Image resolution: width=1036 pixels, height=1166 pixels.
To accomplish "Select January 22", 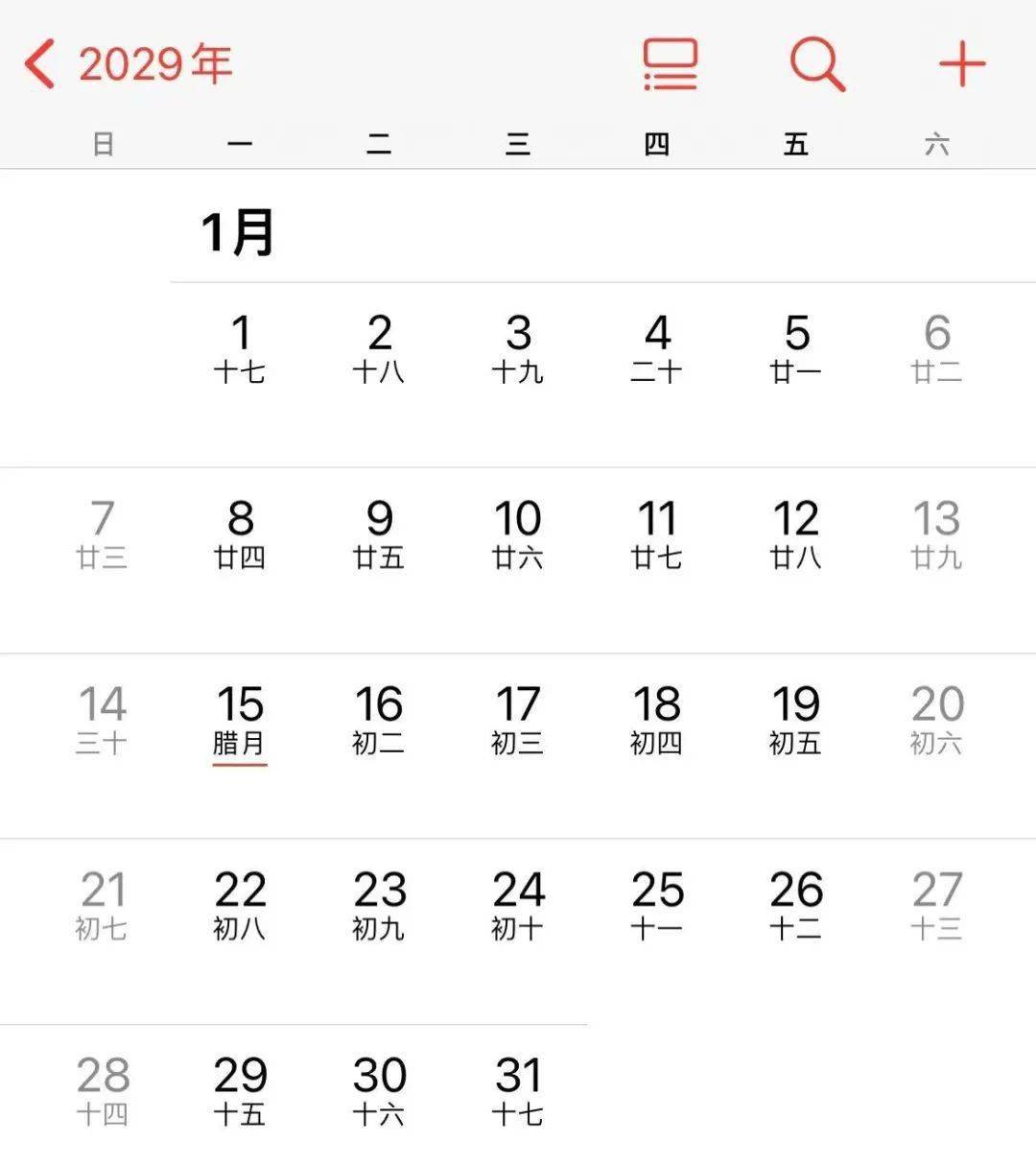I will [240, 904].
